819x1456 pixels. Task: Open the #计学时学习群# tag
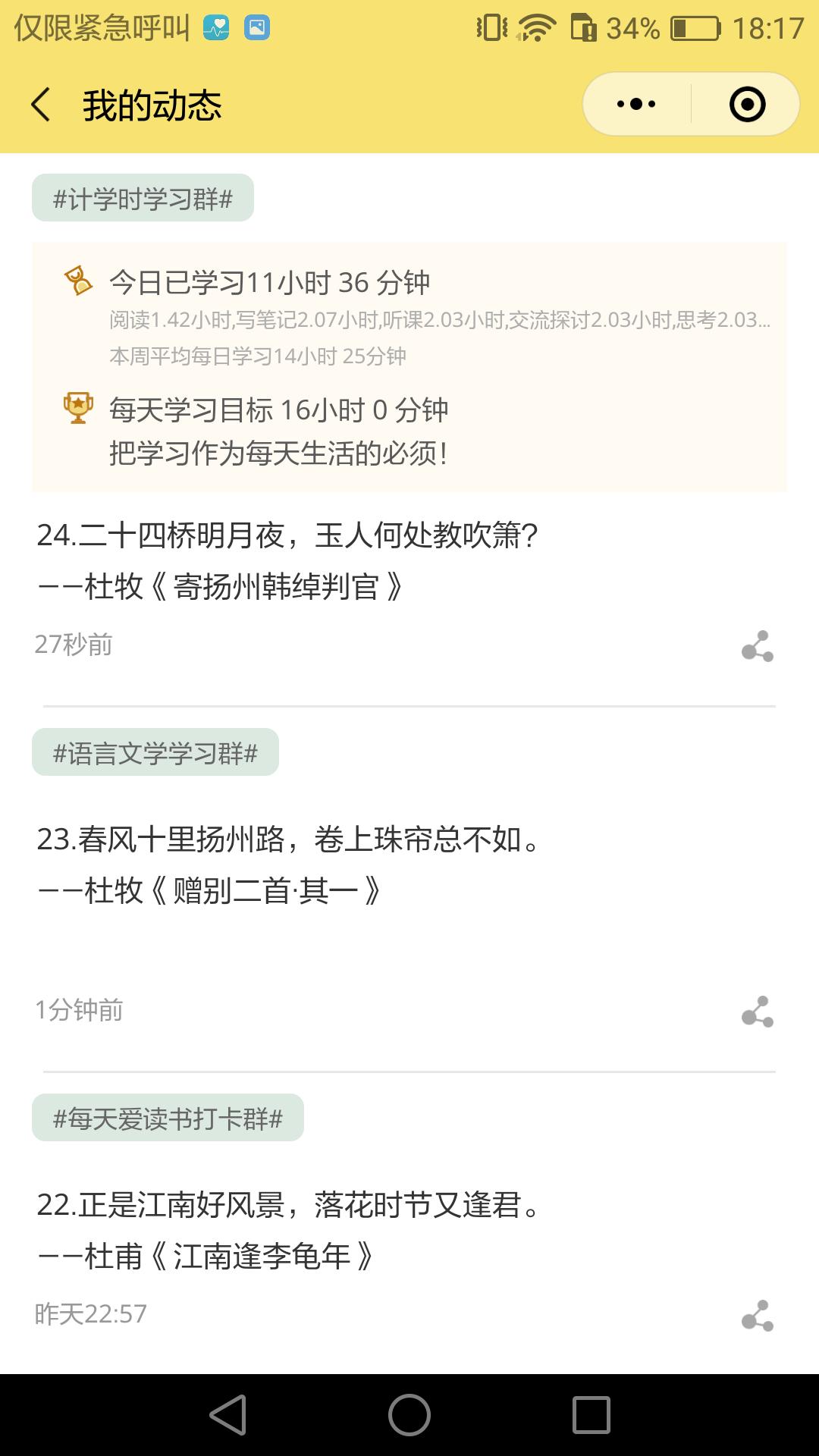point(143,199)
